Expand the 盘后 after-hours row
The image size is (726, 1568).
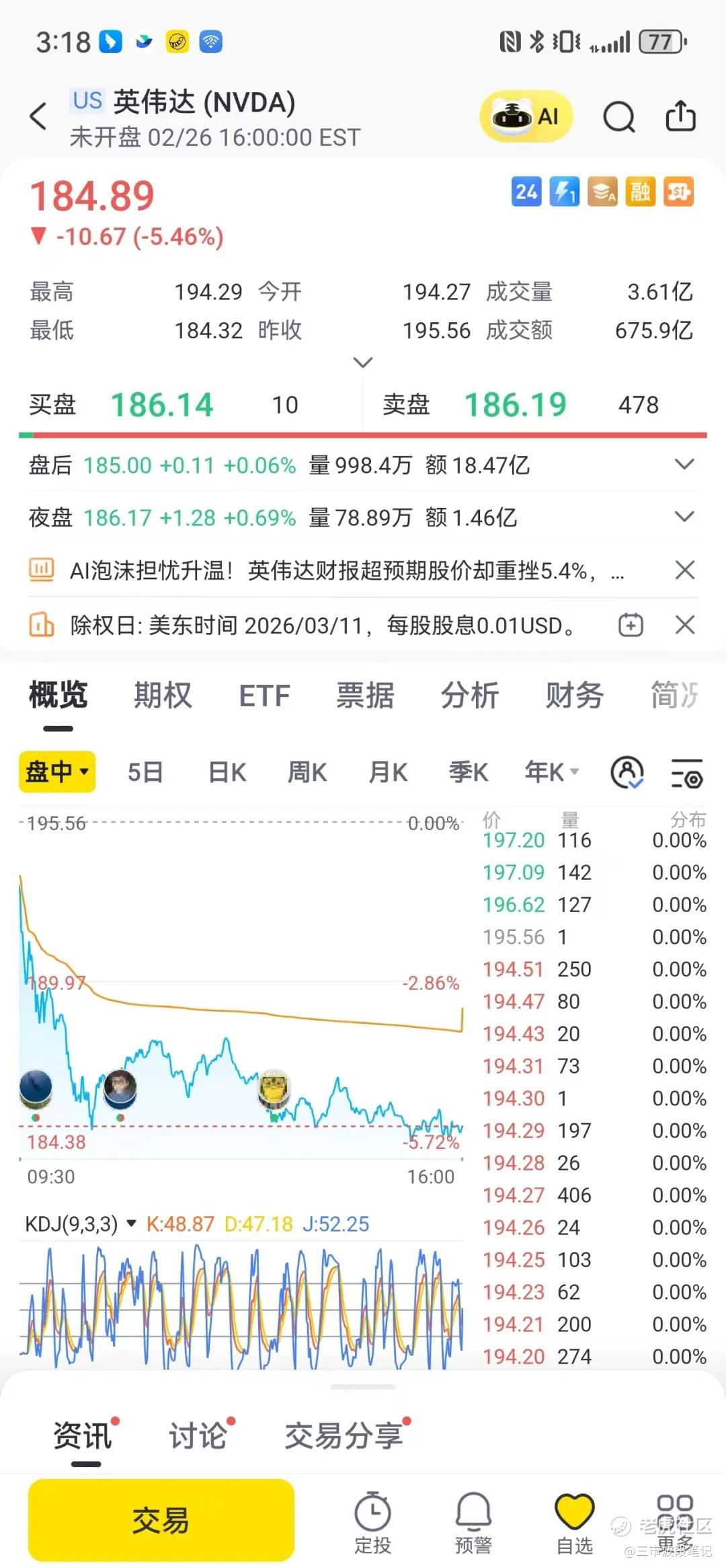(684, 465)
